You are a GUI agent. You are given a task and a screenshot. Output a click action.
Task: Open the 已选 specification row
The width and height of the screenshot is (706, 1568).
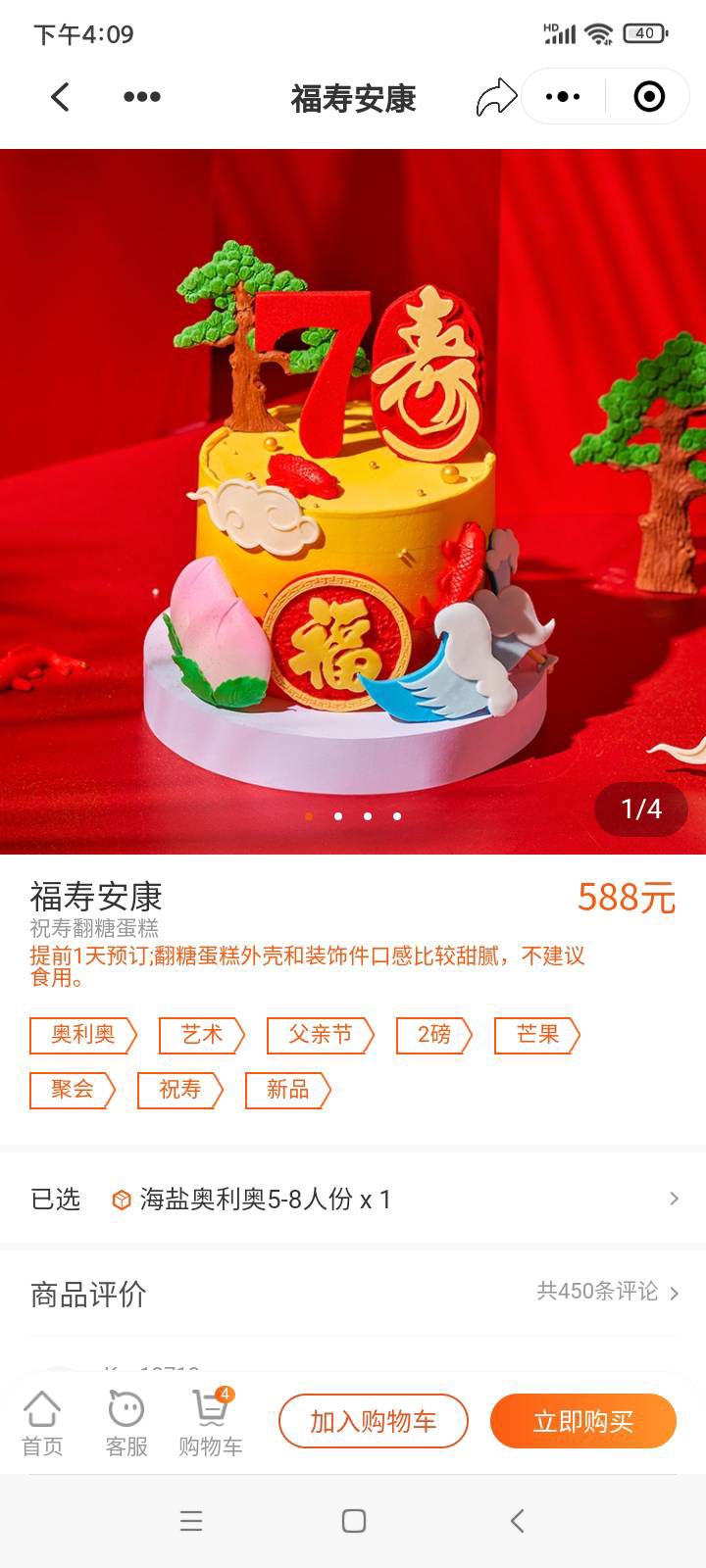point(353,1200)
